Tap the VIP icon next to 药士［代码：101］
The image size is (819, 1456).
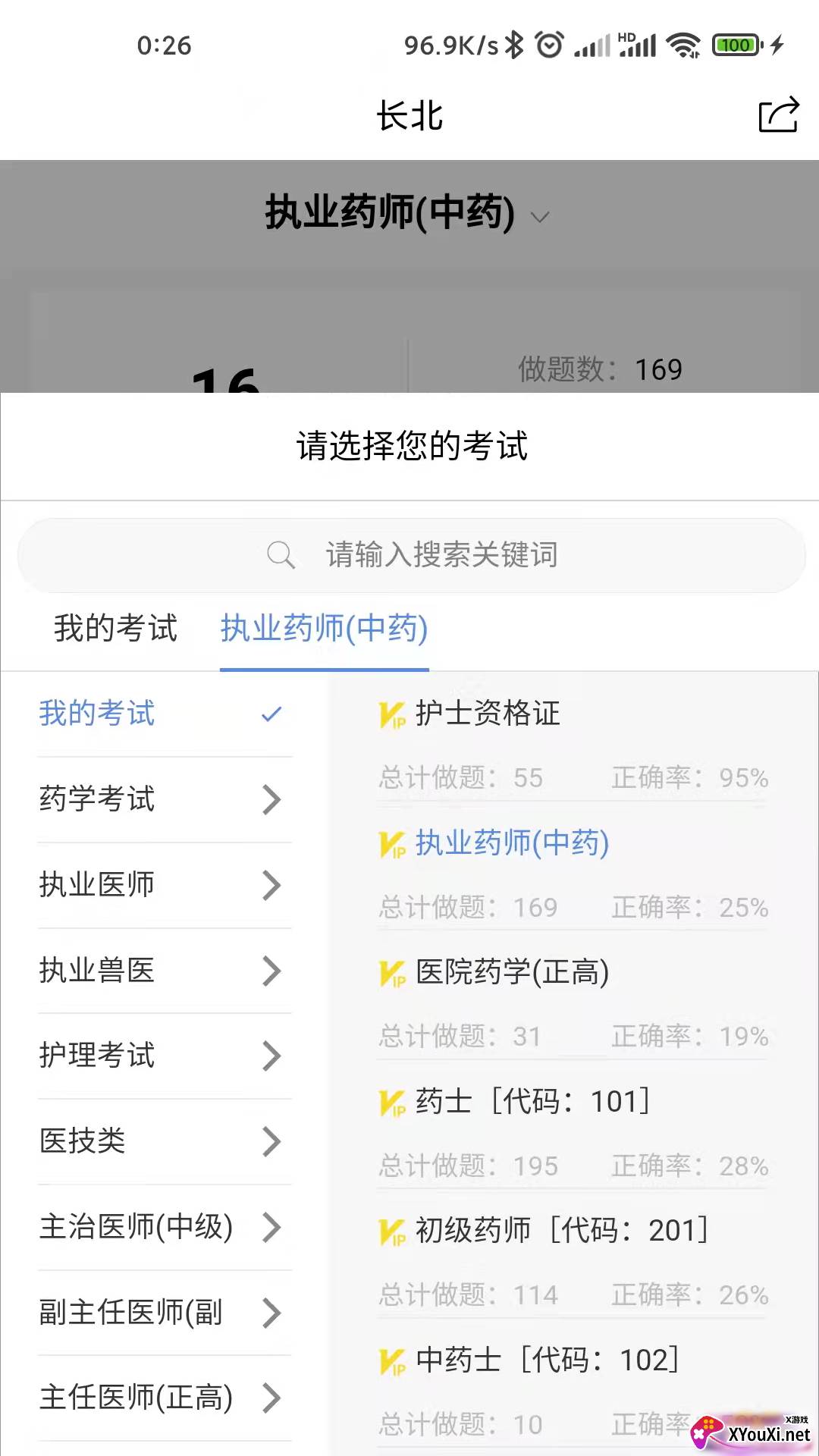coord(391,1102)
